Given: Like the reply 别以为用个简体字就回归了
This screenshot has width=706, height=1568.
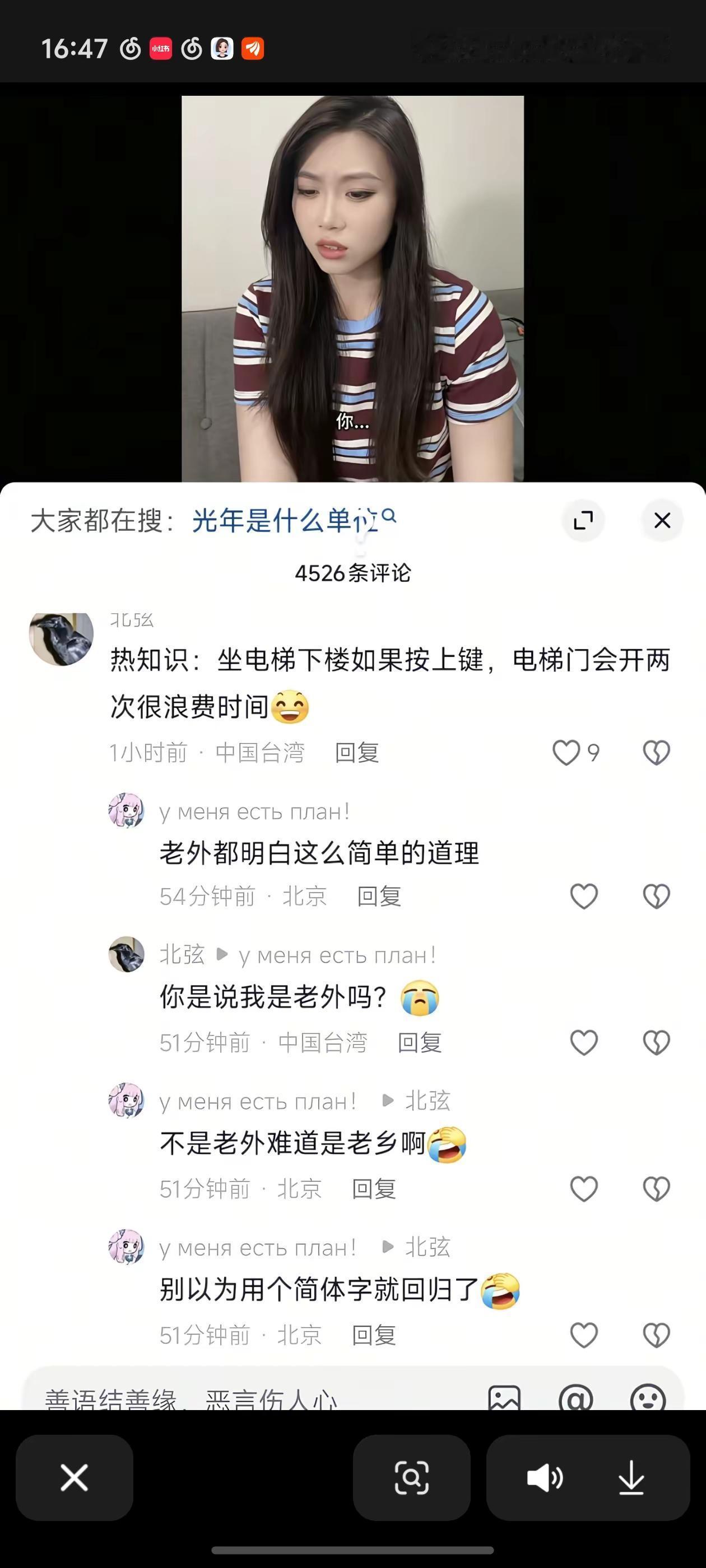Looking at the screenshot, I should pyautogui.click(x=583, y=1334).
